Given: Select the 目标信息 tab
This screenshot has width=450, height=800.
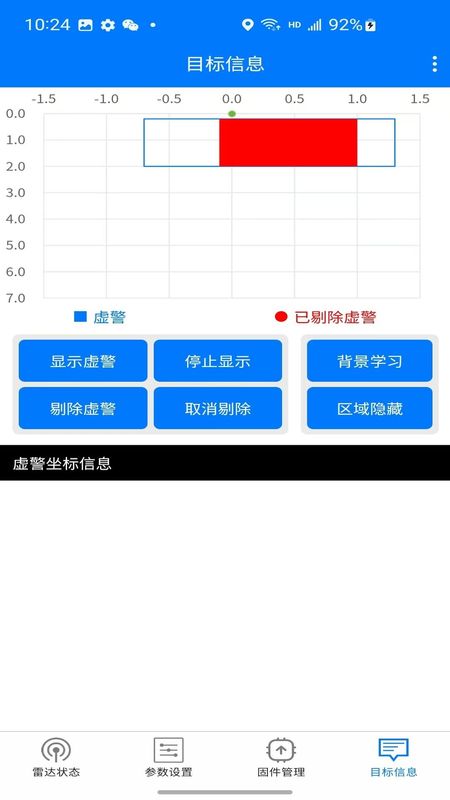Looking at the screenshot, I should coord(393,757).
